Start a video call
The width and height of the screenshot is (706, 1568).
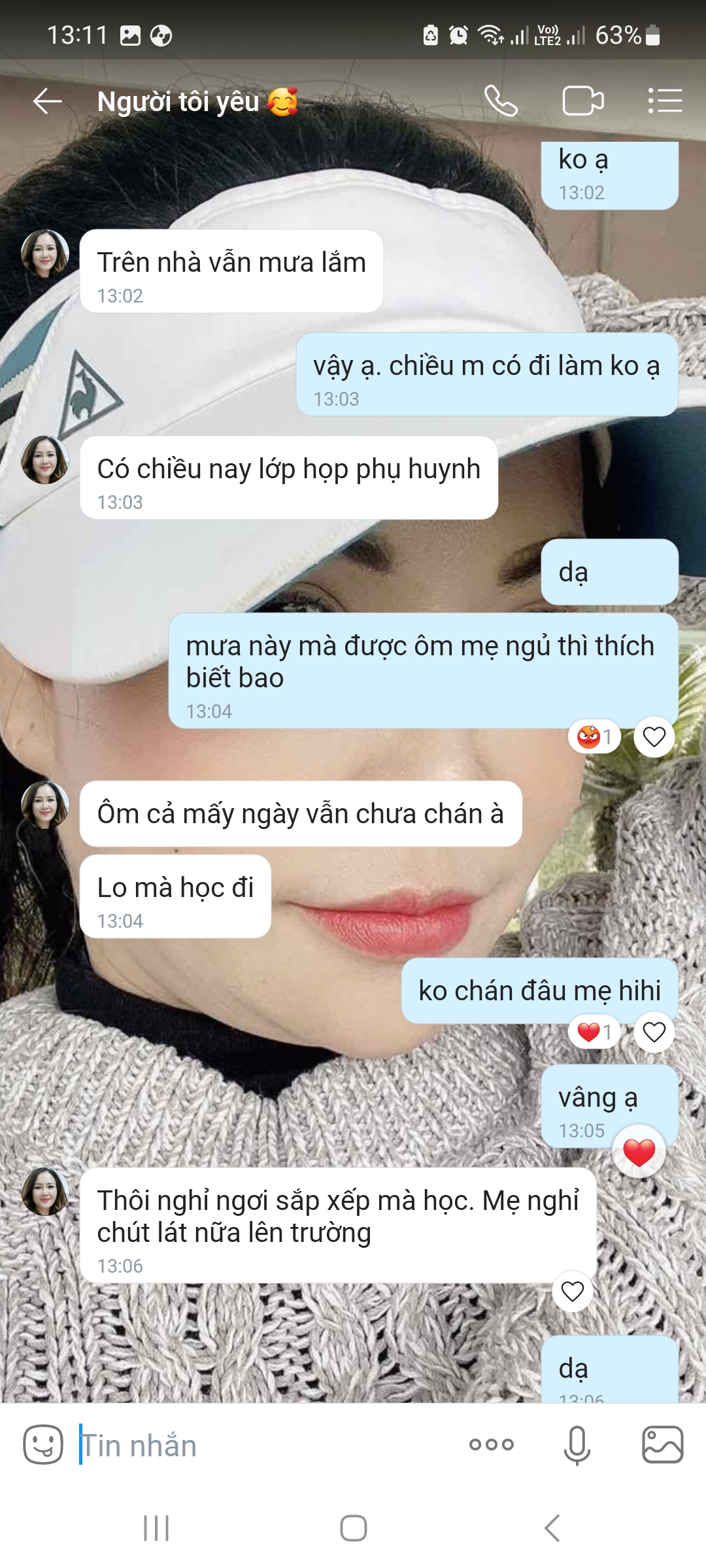point(582,101)
